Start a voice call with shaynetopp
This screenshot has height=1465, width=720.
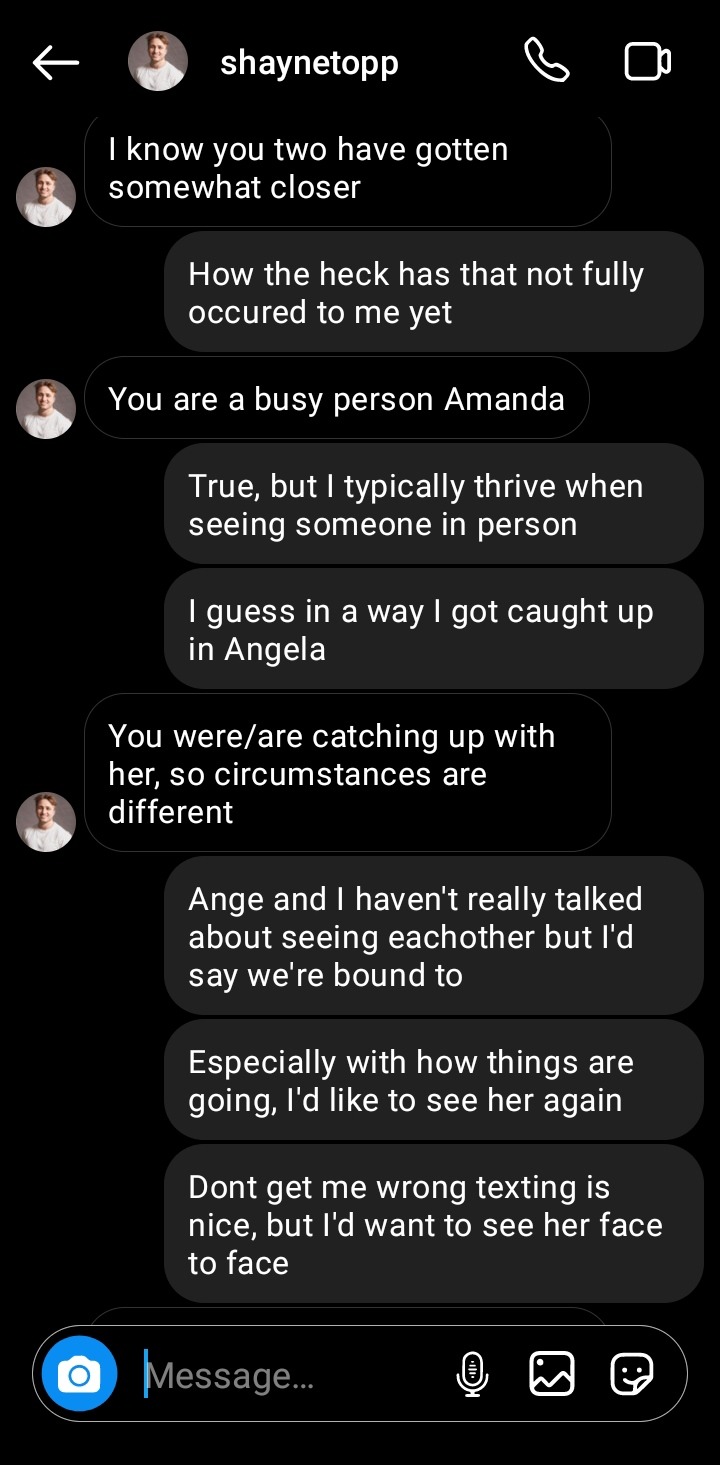tap(546, 62)
